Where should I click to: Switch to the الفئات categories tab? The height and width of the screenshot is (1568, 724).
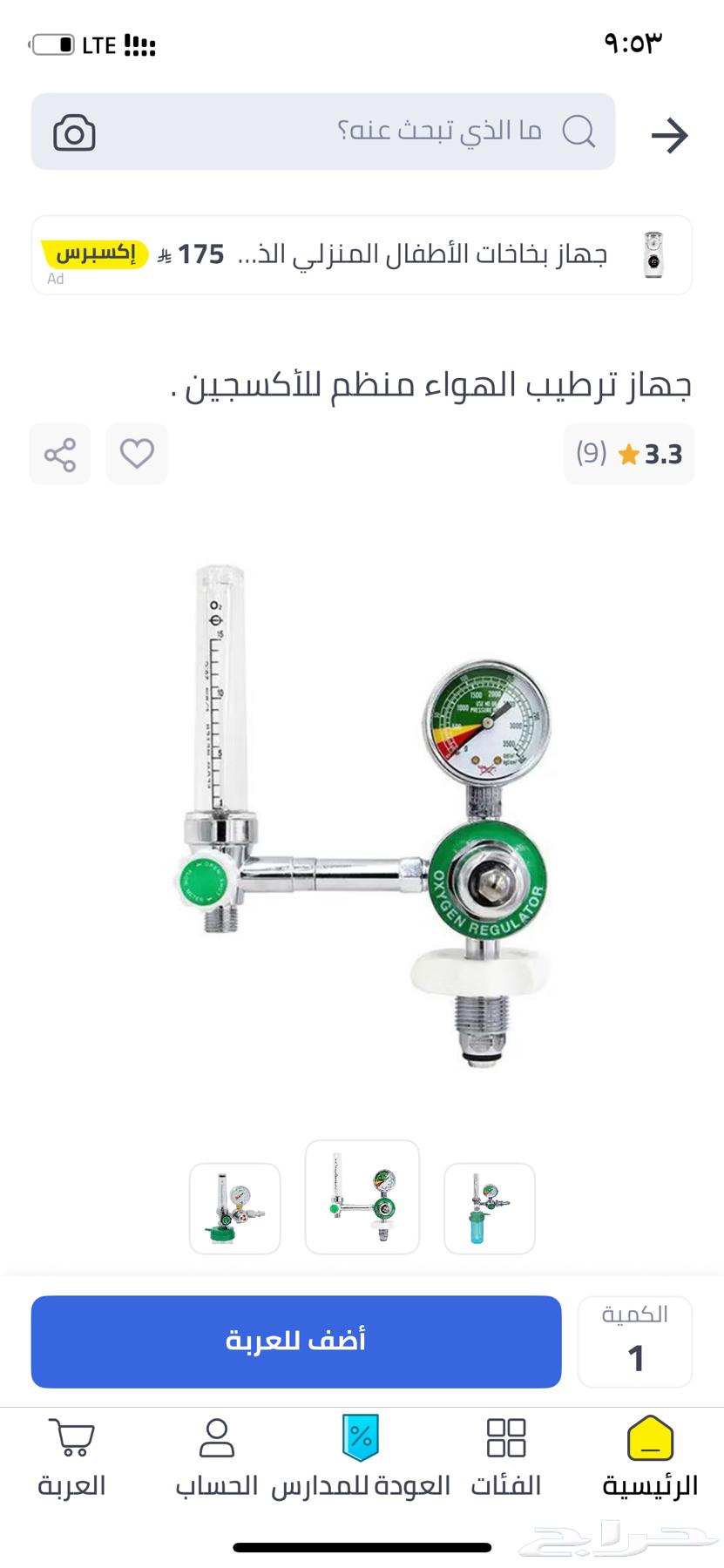(506, 1458)
